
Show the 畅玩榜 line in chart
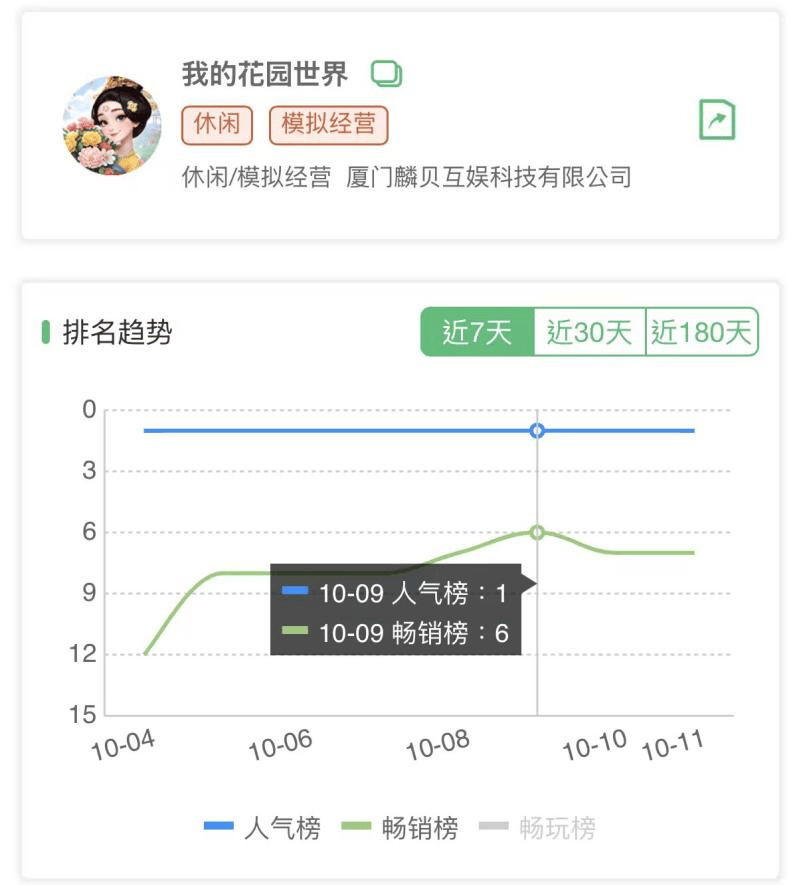pyautogui.click(x=538, y=828)
